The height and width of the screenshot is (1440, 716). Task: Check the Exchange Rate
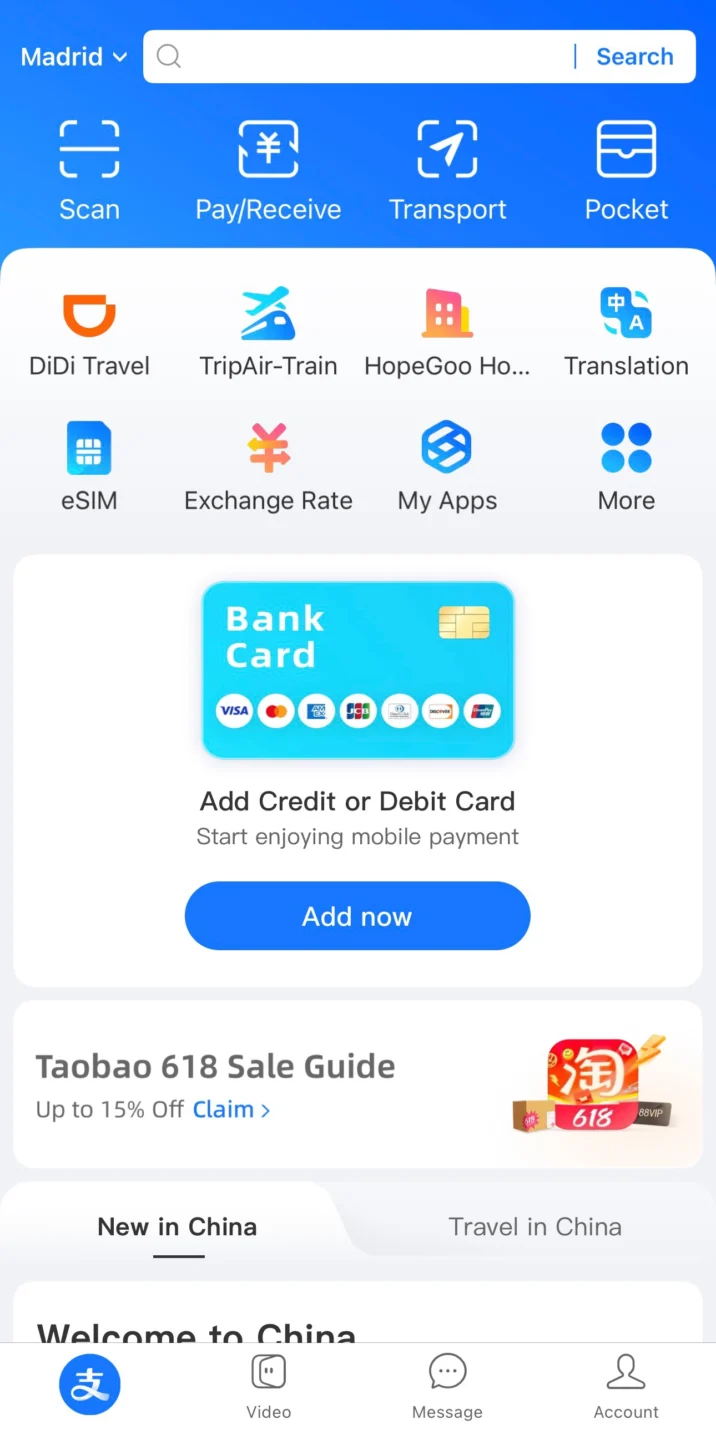[268, 467]
